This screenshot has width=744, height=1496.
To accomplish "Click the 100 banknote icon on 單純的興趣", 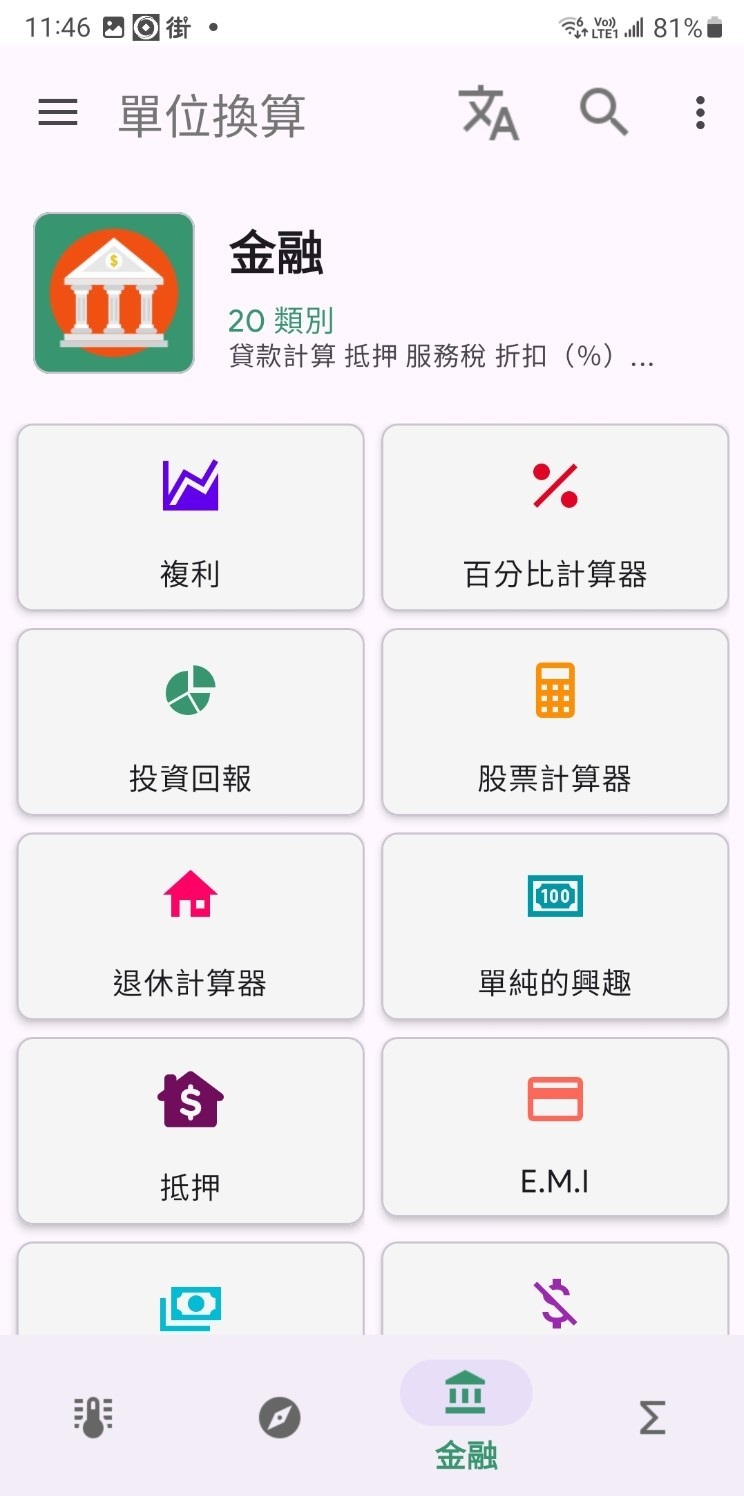I will point(554,895).
